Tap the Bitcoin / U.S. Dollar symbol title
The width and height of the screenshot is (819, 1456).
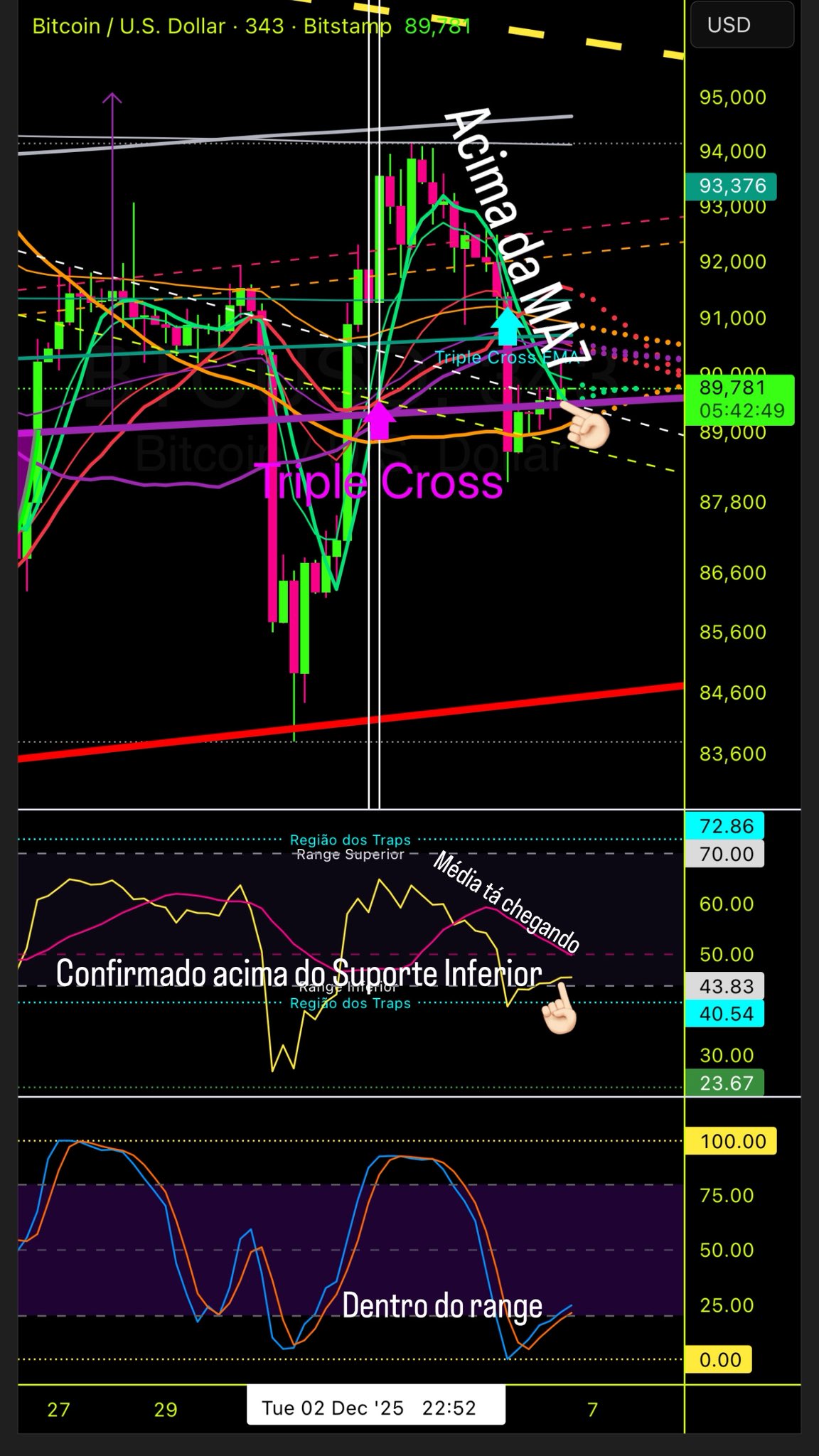128,26
